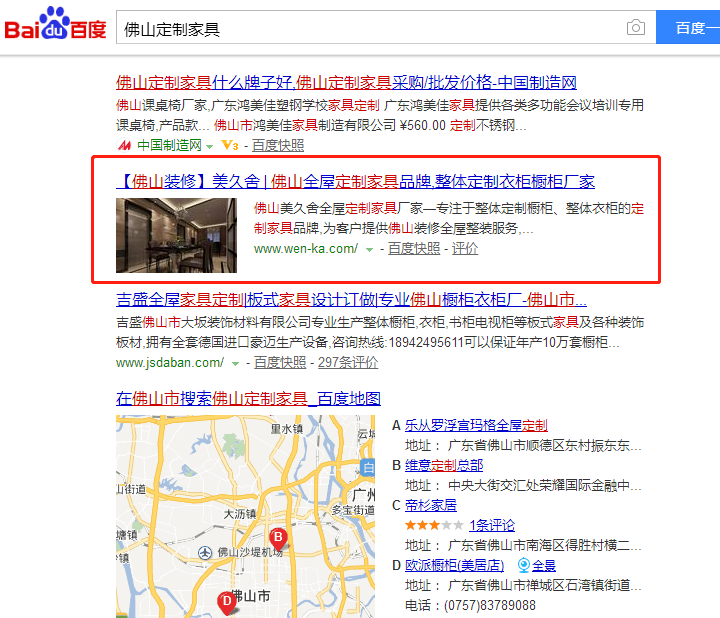Open the 全景 panorama link for 欧派橱柜
Viewport: 720px width, 618px height.
coord(538,565)
